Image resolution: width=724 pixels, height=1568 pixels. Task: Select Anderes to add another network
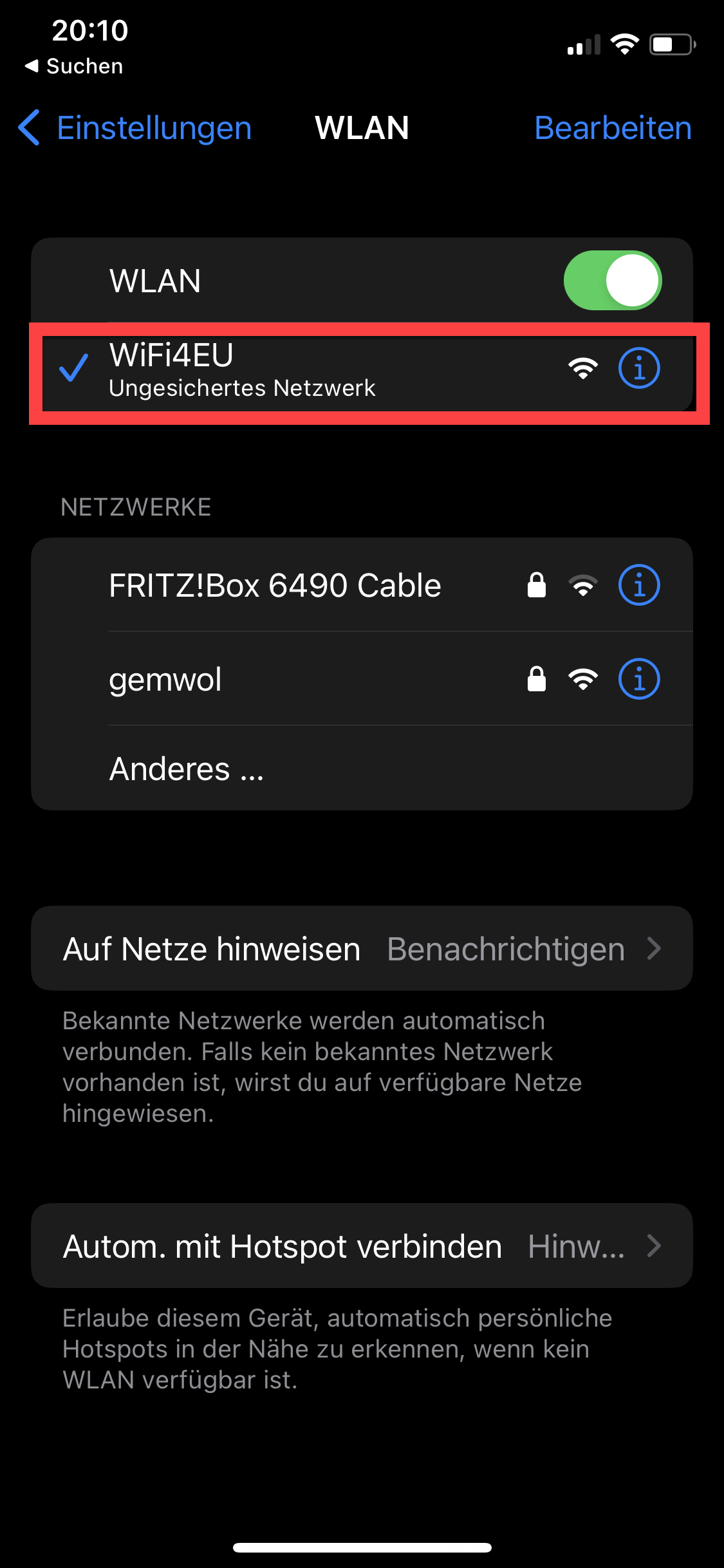(x=187, y=769)
